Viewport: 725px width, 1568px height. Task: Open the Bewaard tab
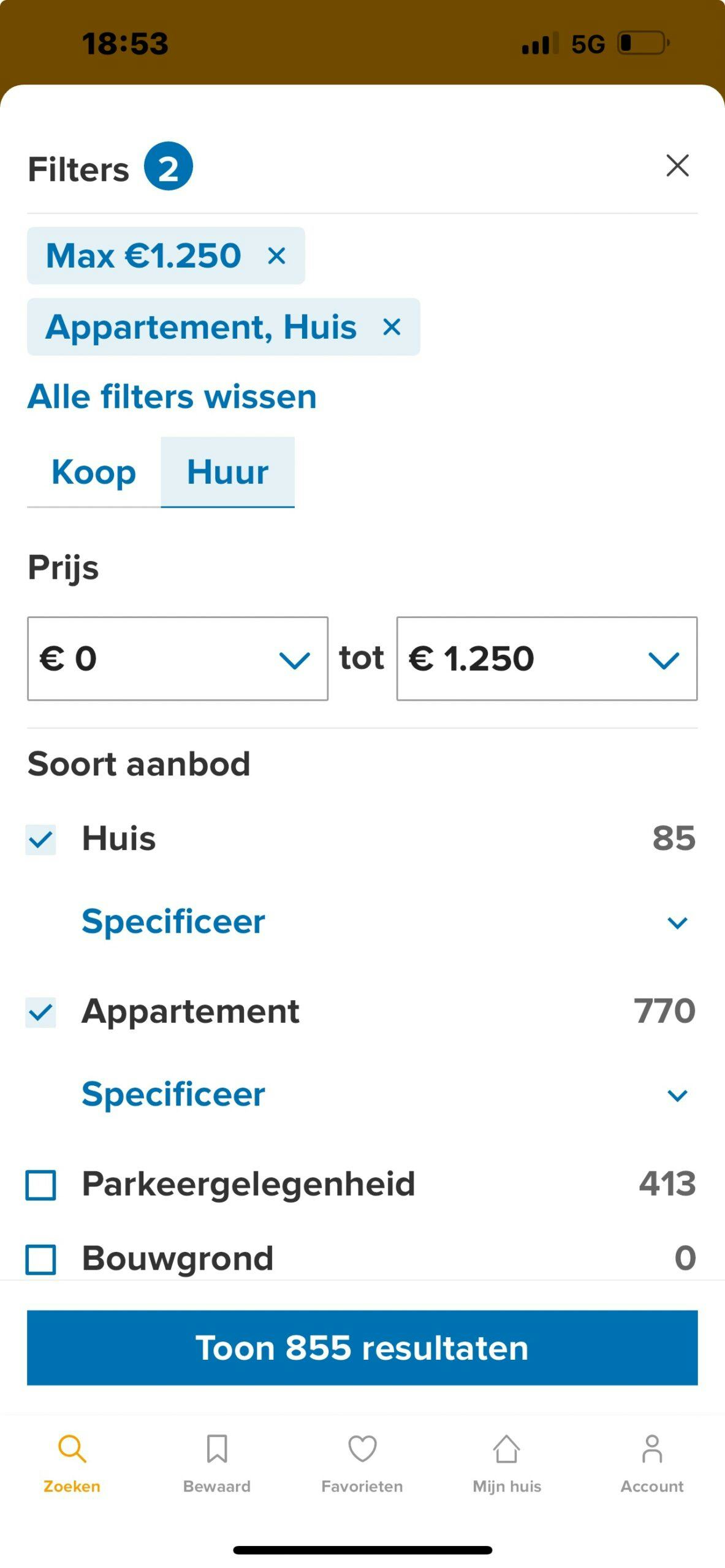tap(217, 1464)
